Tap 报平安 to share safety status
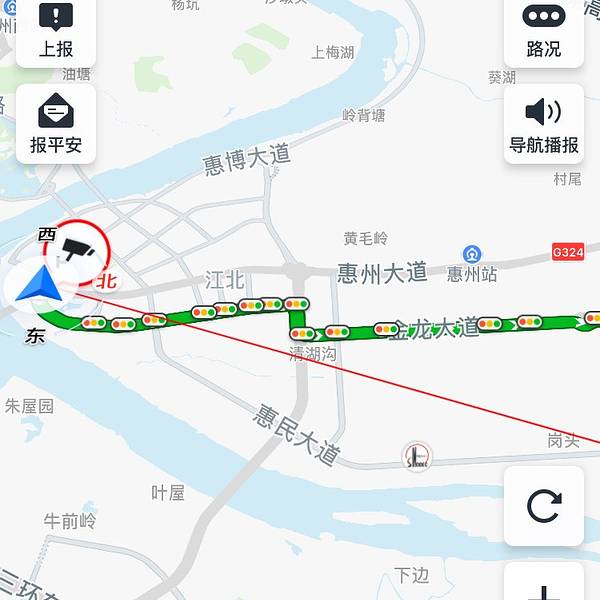 (x=56, y=124)
